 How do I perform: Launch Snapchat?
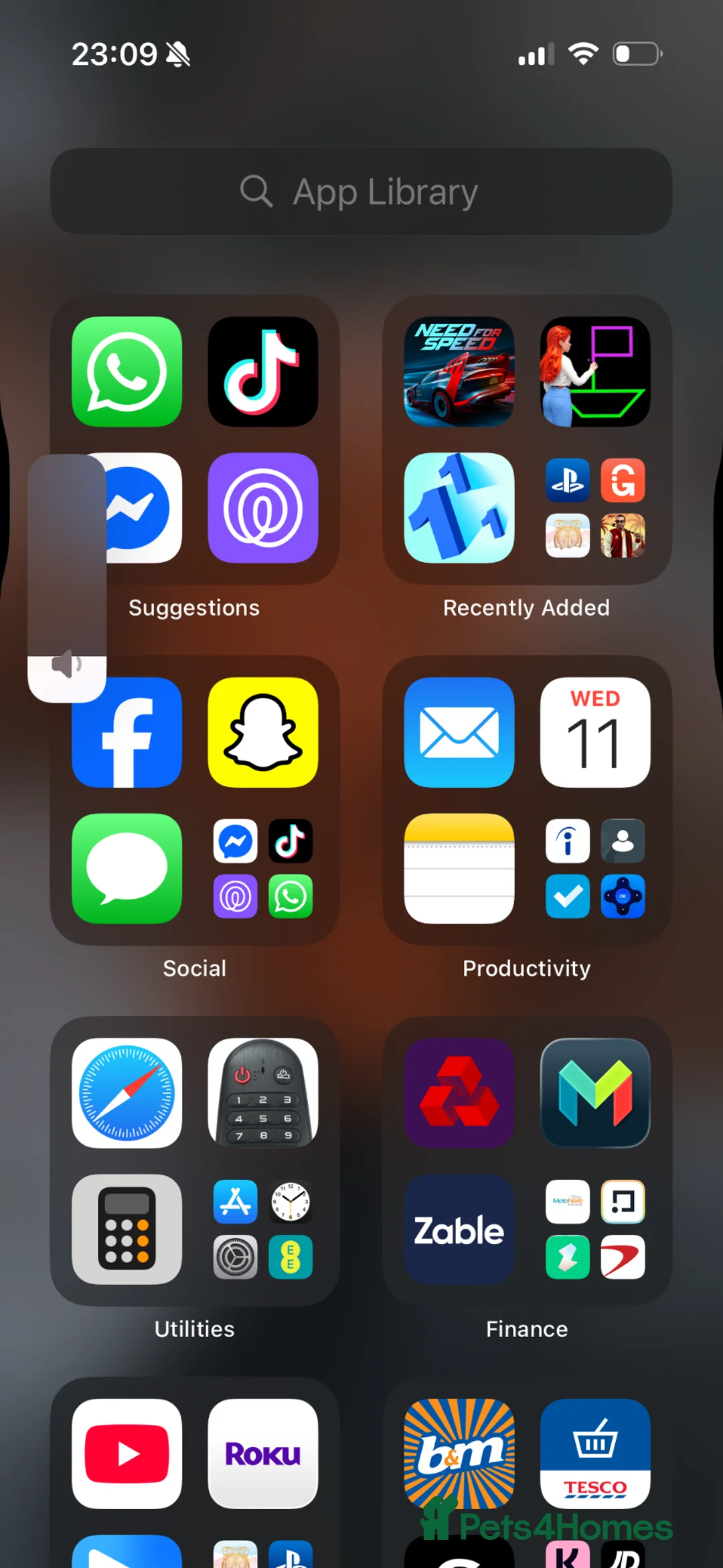coord(263,733)
